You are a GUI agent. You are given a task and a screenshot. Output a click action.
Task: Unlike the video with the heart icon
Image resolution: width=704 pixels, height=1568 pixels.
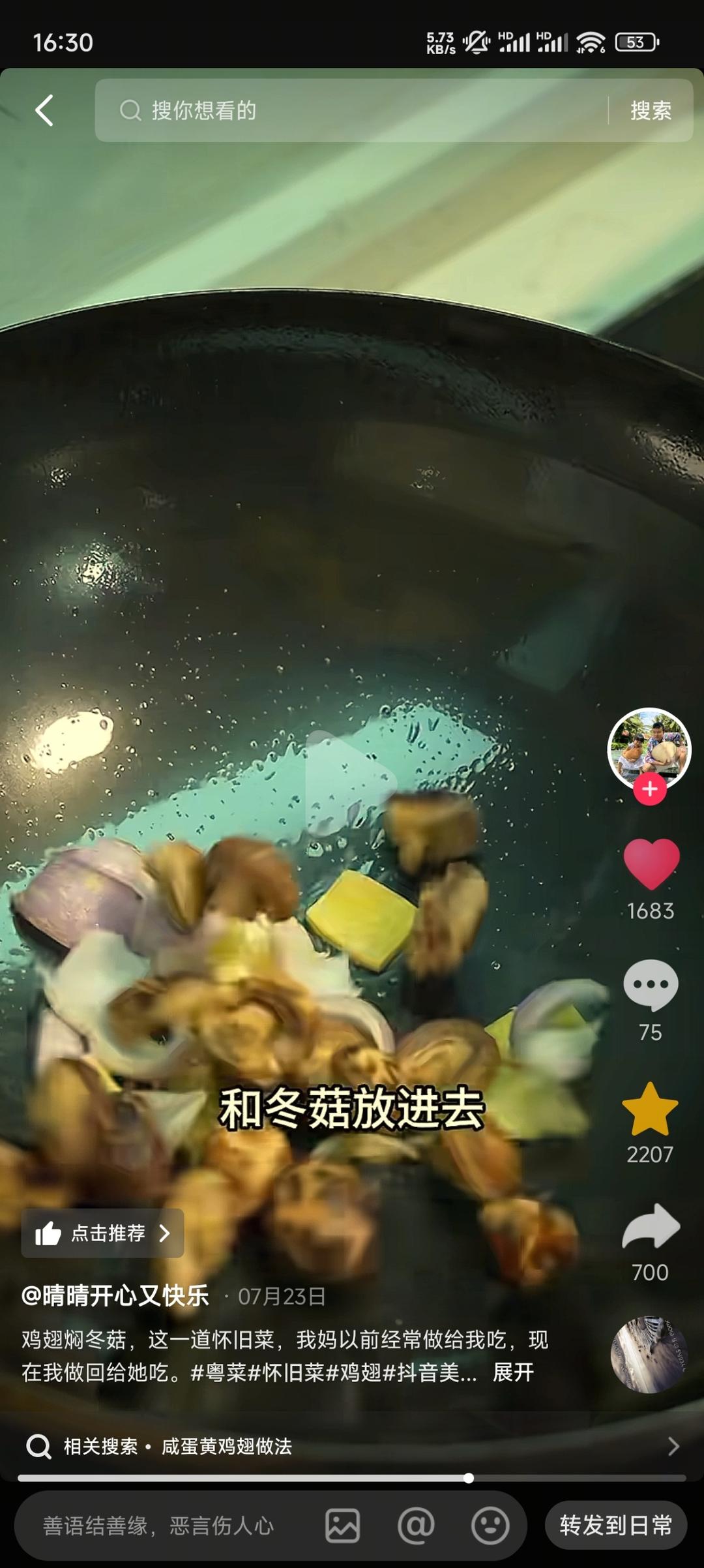coord(651,864)
